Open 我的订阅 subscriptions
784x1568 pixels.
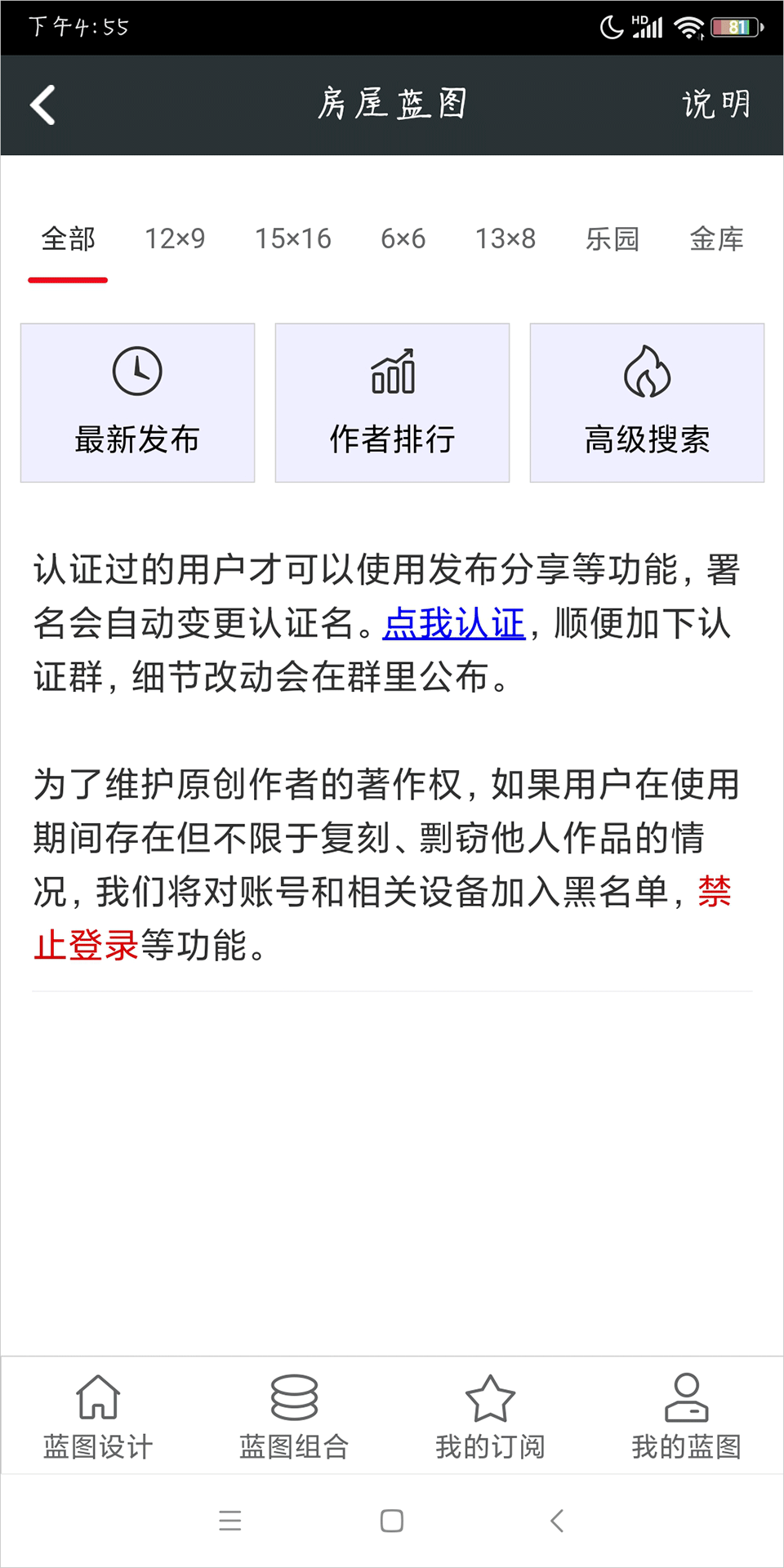(x=490, y=1417)
